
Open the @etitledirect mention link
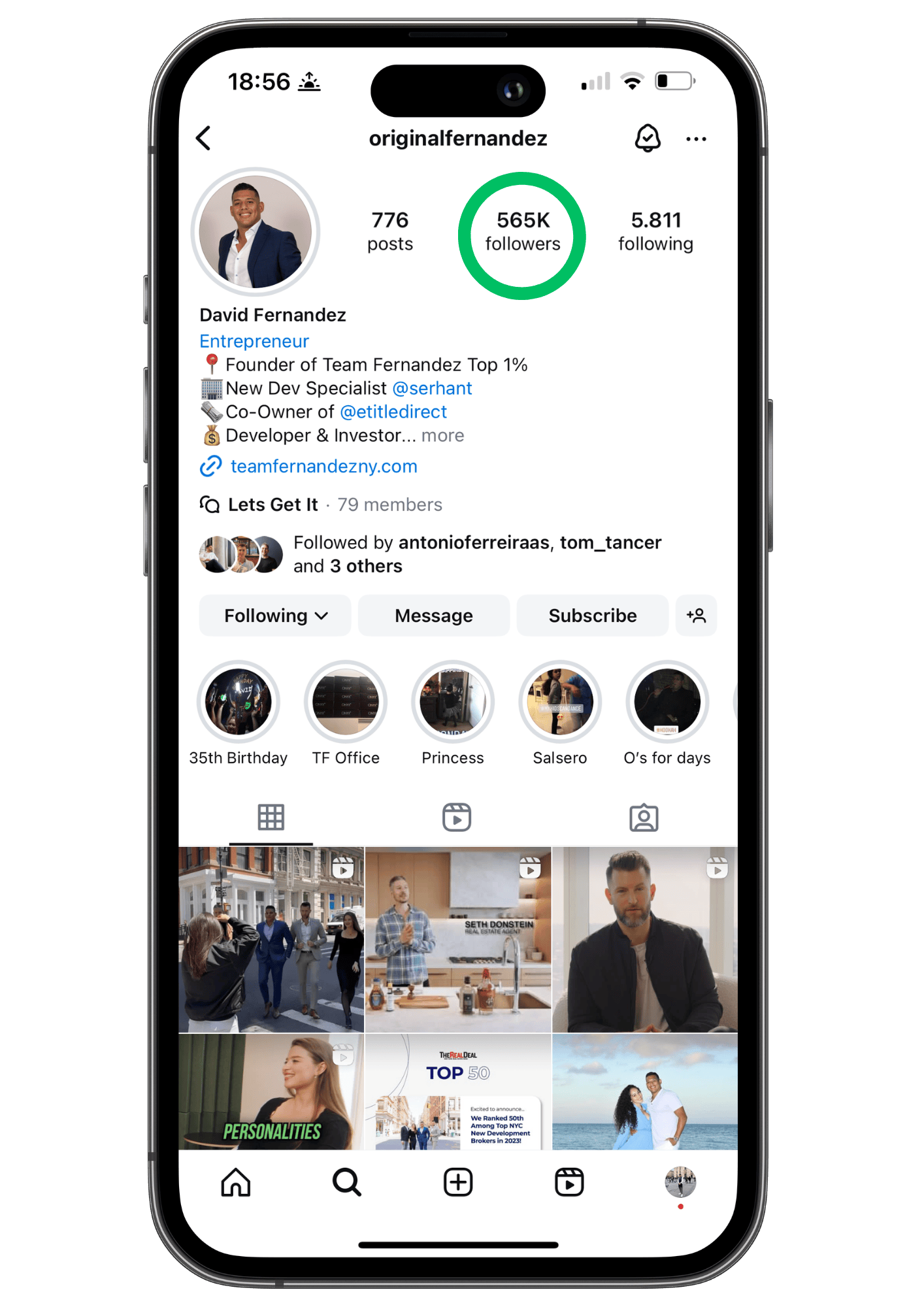tap(393, 412)
